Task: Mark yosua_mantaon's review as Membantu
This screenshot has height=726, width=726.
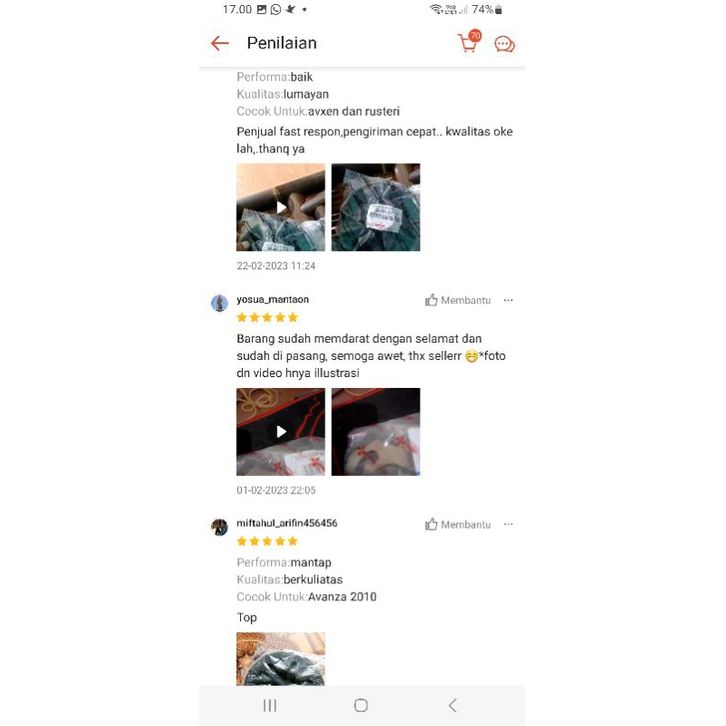Action: [x=458, y=300]
